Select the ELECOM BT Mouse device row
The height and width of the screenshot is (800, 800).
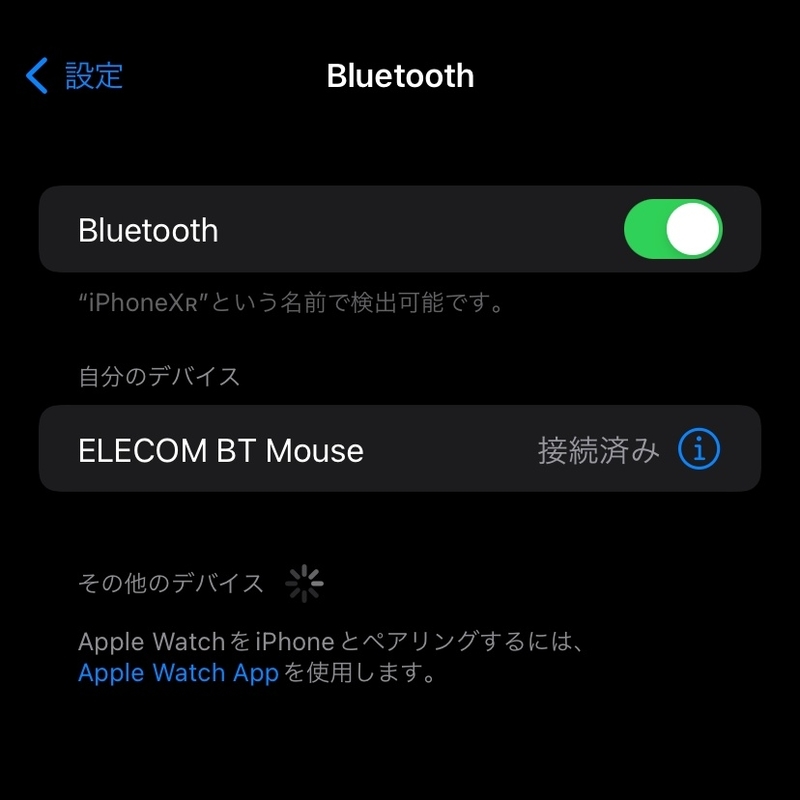click(399, 448)
